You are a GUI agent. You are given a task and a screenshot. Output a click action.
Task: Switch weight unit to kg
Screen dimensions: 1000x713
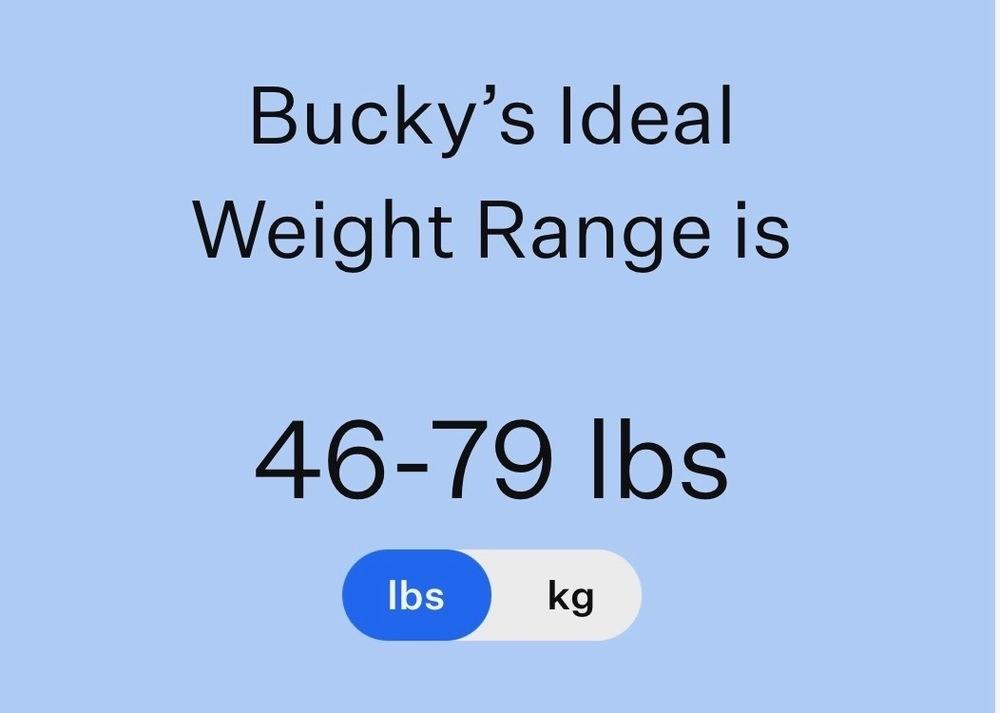click(x=570, y=596)
